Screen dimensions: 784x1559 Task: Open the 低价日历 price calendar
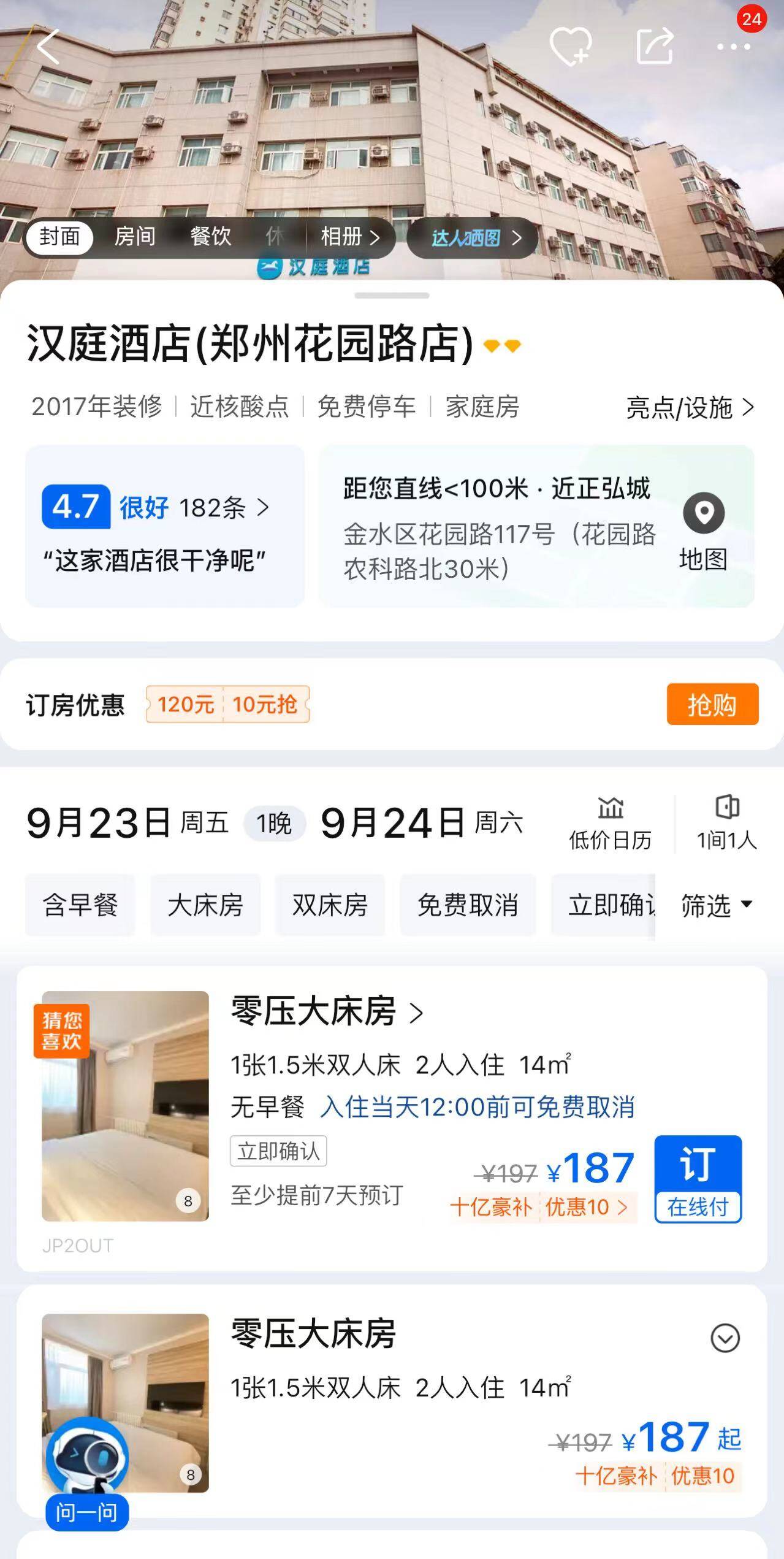(610, 824)
